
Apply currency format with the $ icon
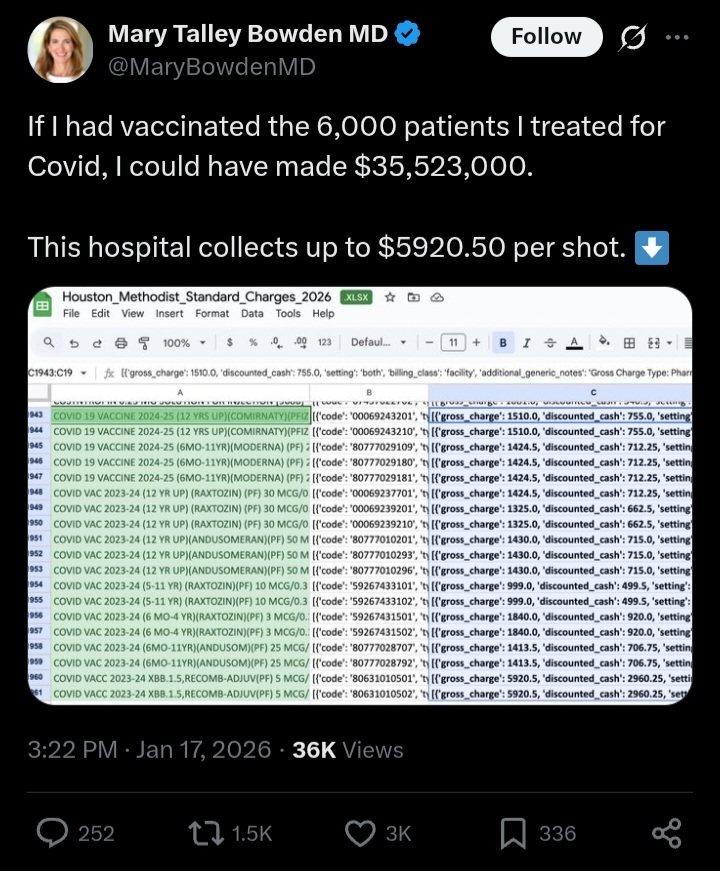click(x=230, y=344)
